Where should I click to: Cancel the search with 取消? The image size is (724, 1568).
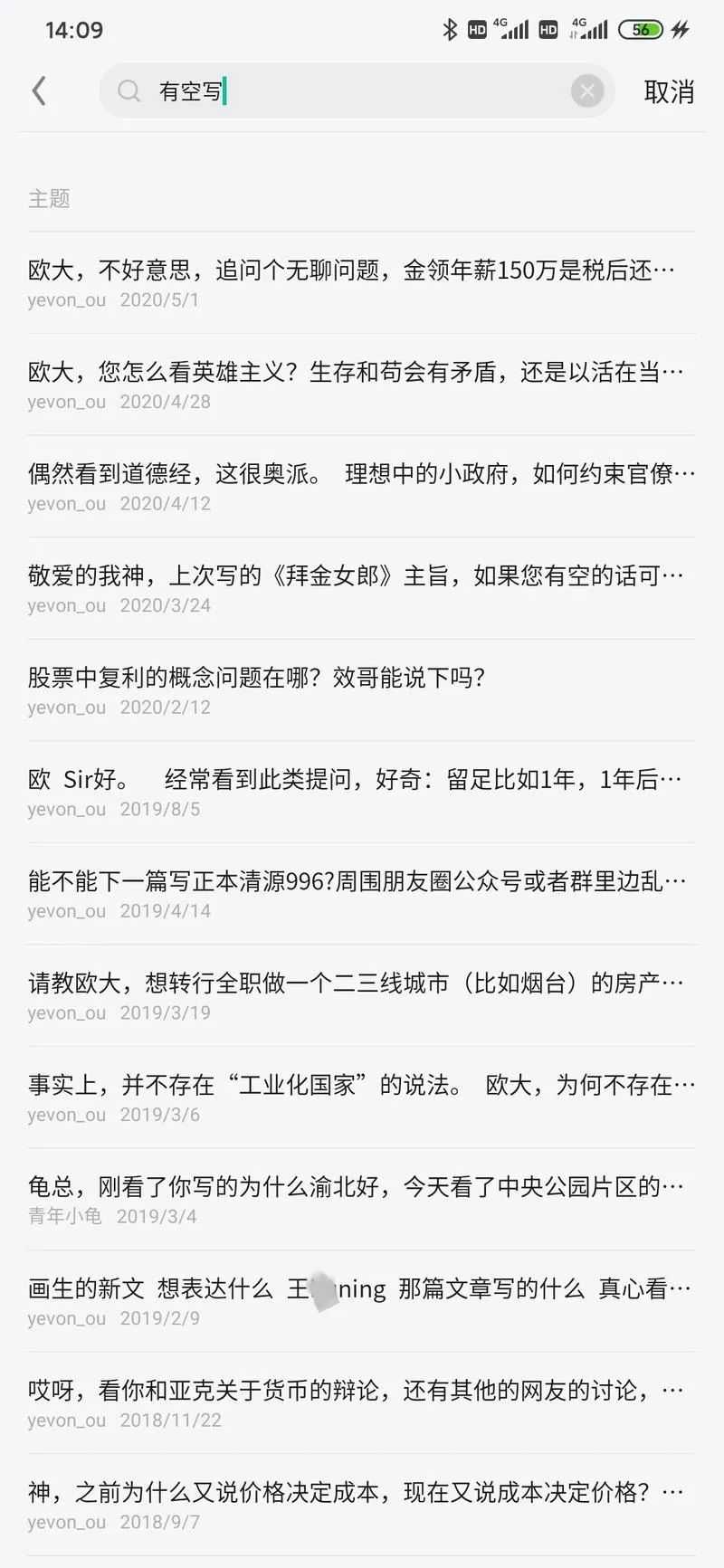tap(669, 91)
